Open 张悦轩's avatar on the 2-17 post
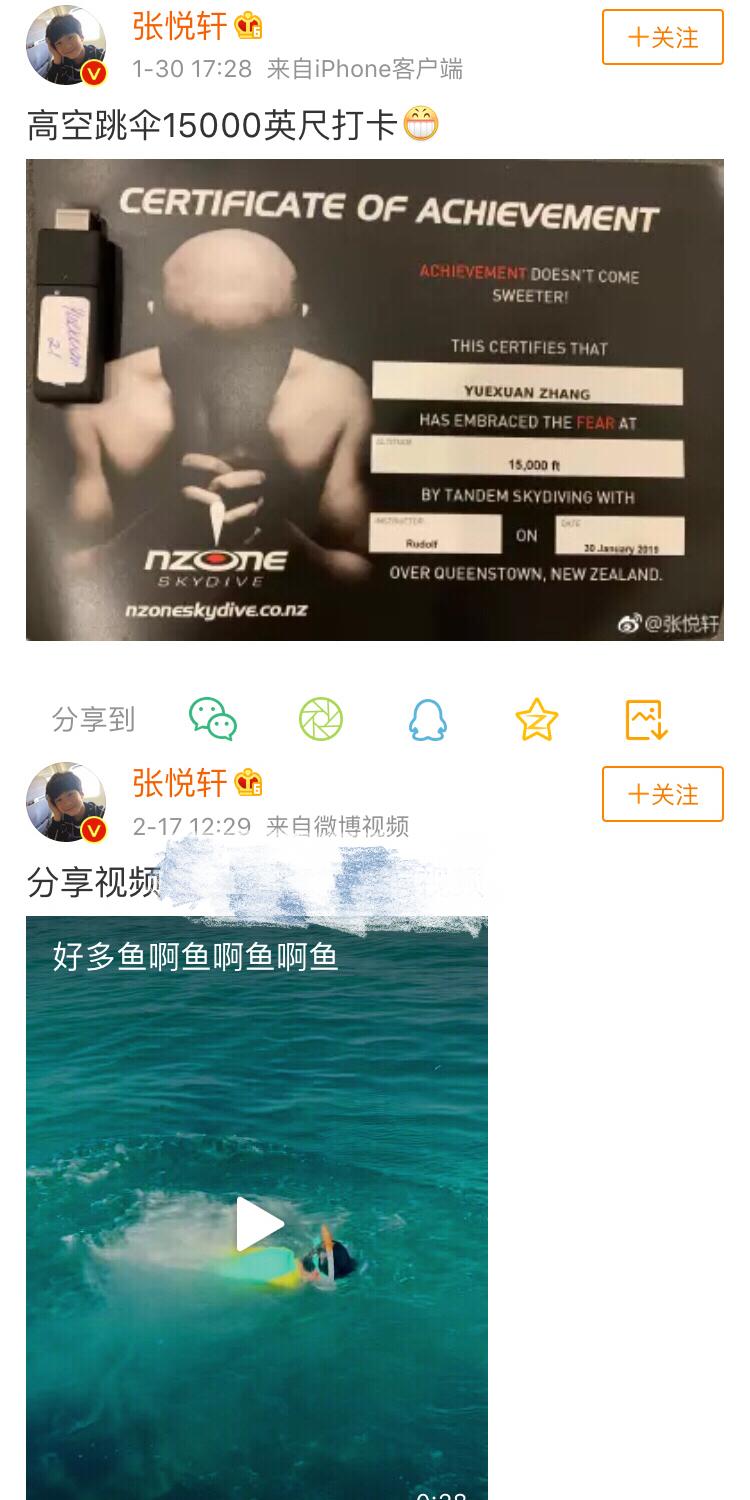 click(x=66, y=803)
